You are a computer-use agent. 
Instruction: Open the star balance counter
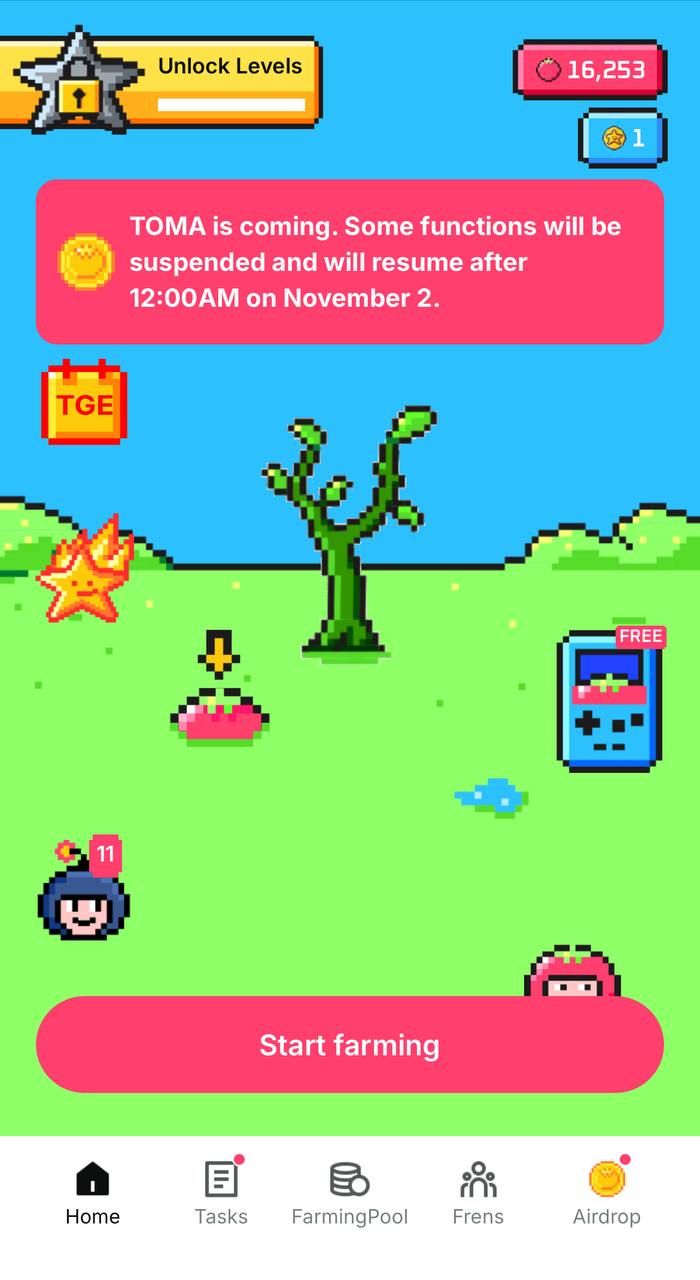[x=622, y=138]
